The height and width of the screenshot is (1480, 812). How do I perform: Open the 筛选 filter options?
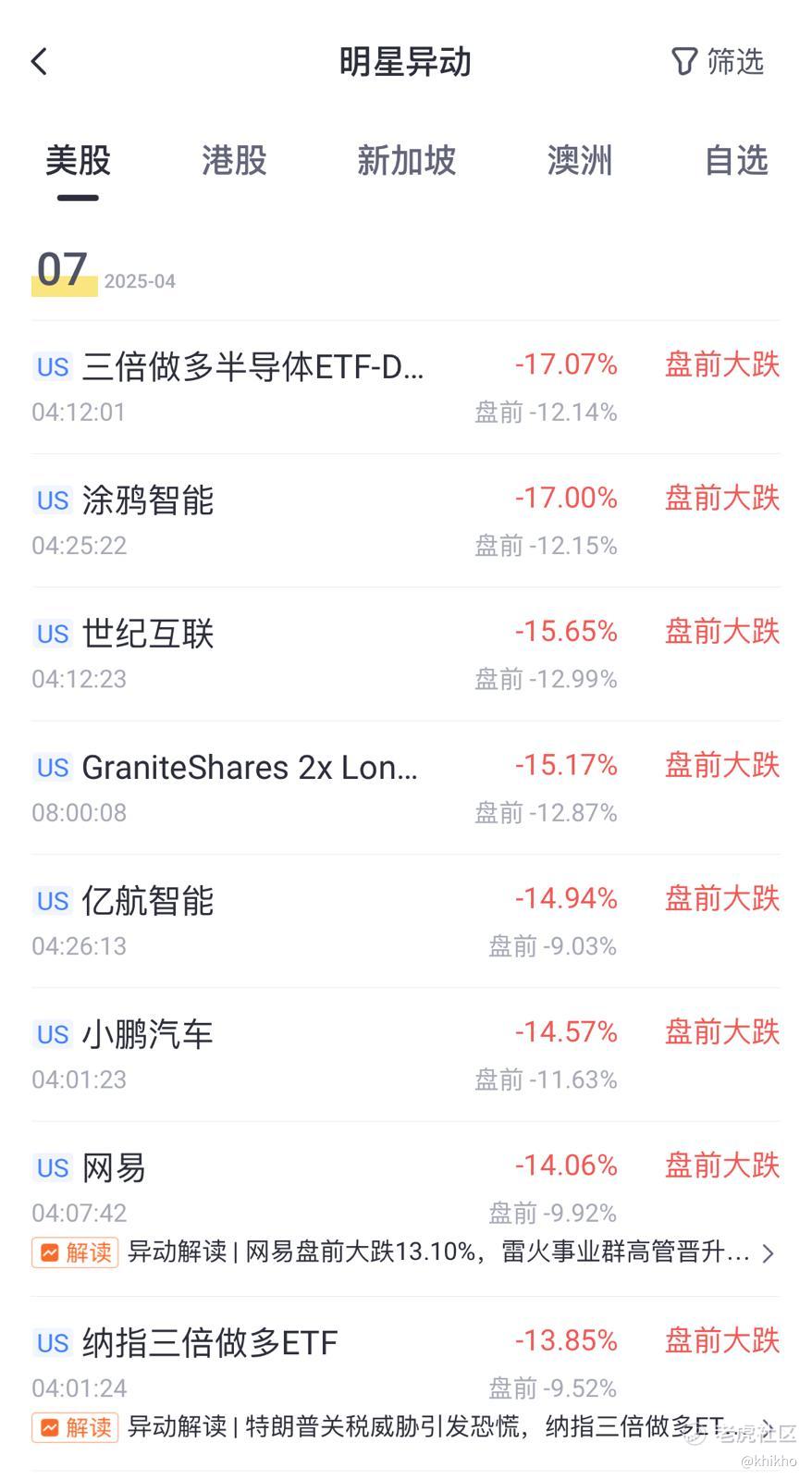(718, 62)
